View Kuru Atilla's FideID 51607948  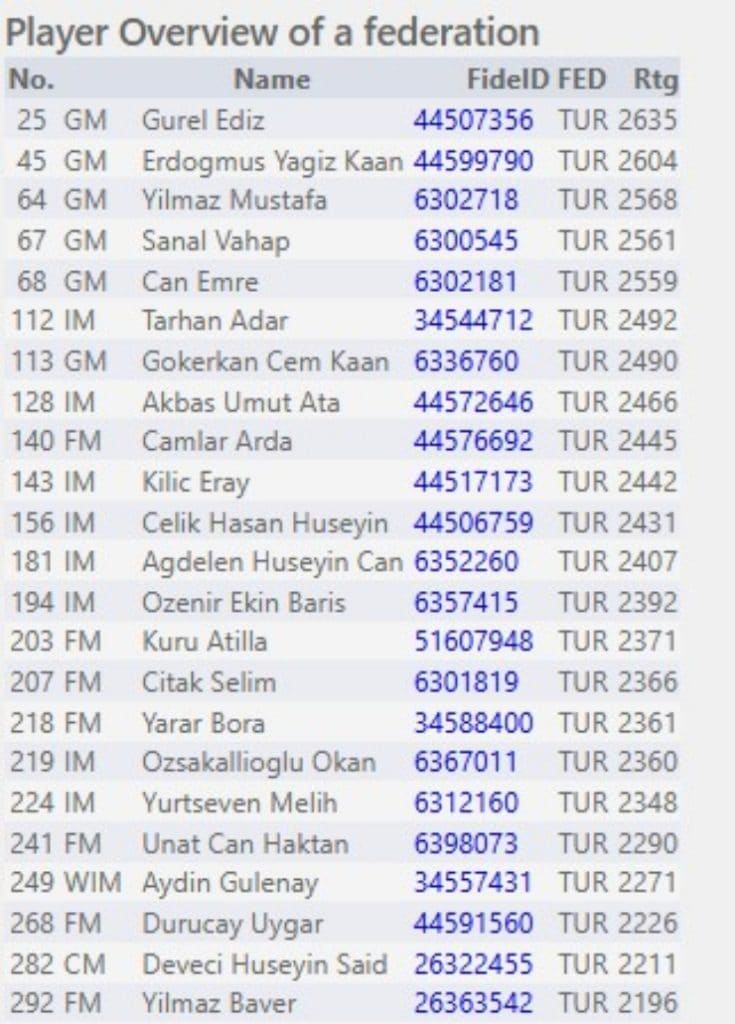click(x=473, y=641)
